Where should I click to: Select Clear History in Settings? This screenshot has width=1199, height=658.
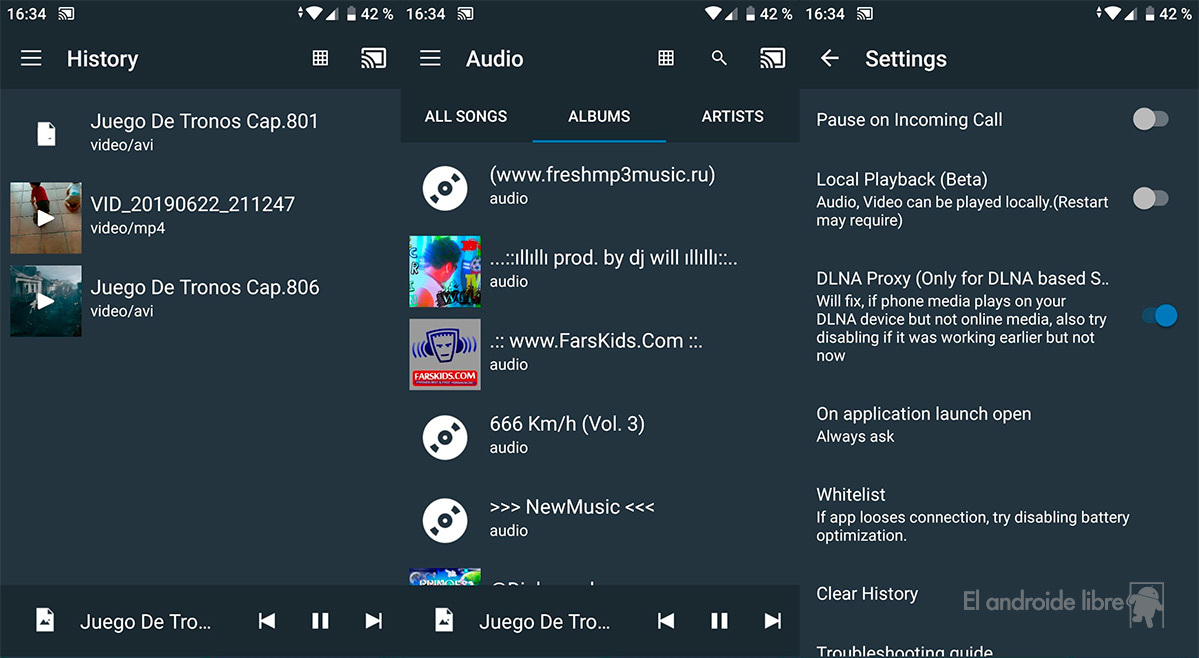[x=867, y=593]
